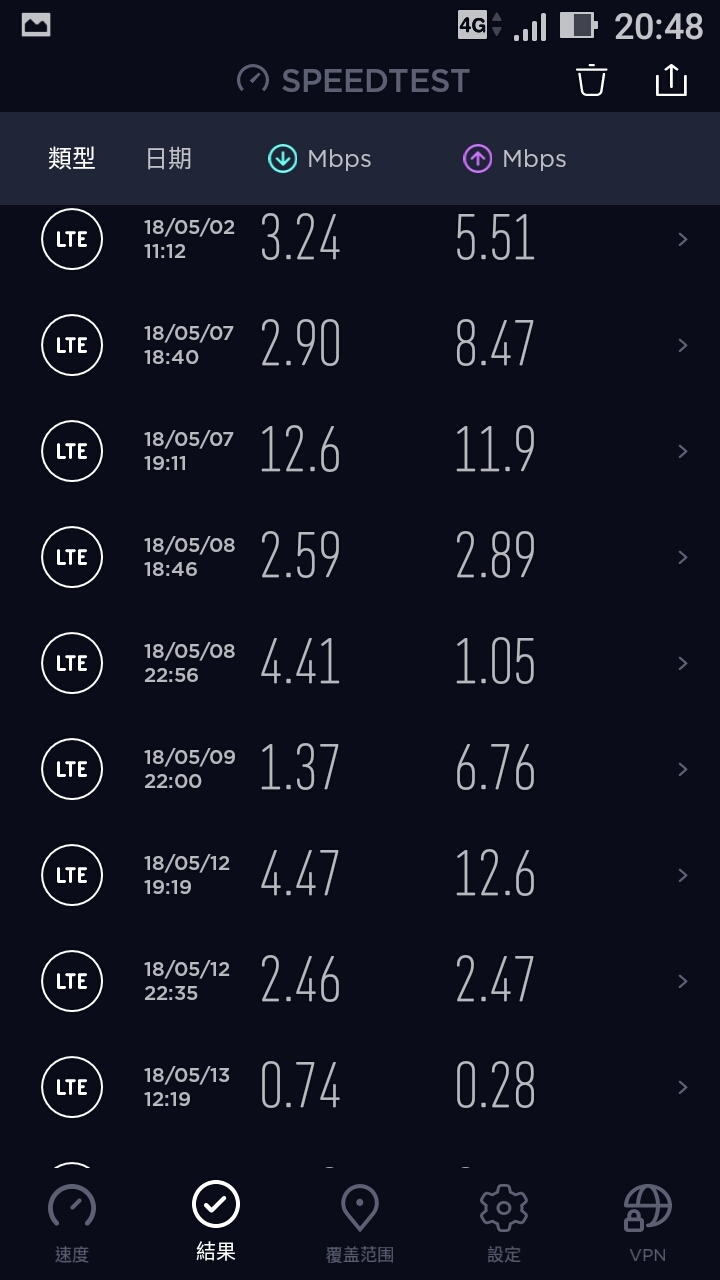Open the 18/05/02 11:12 test result
Screen dimensions: 720x1280
[x=360, y=239]
